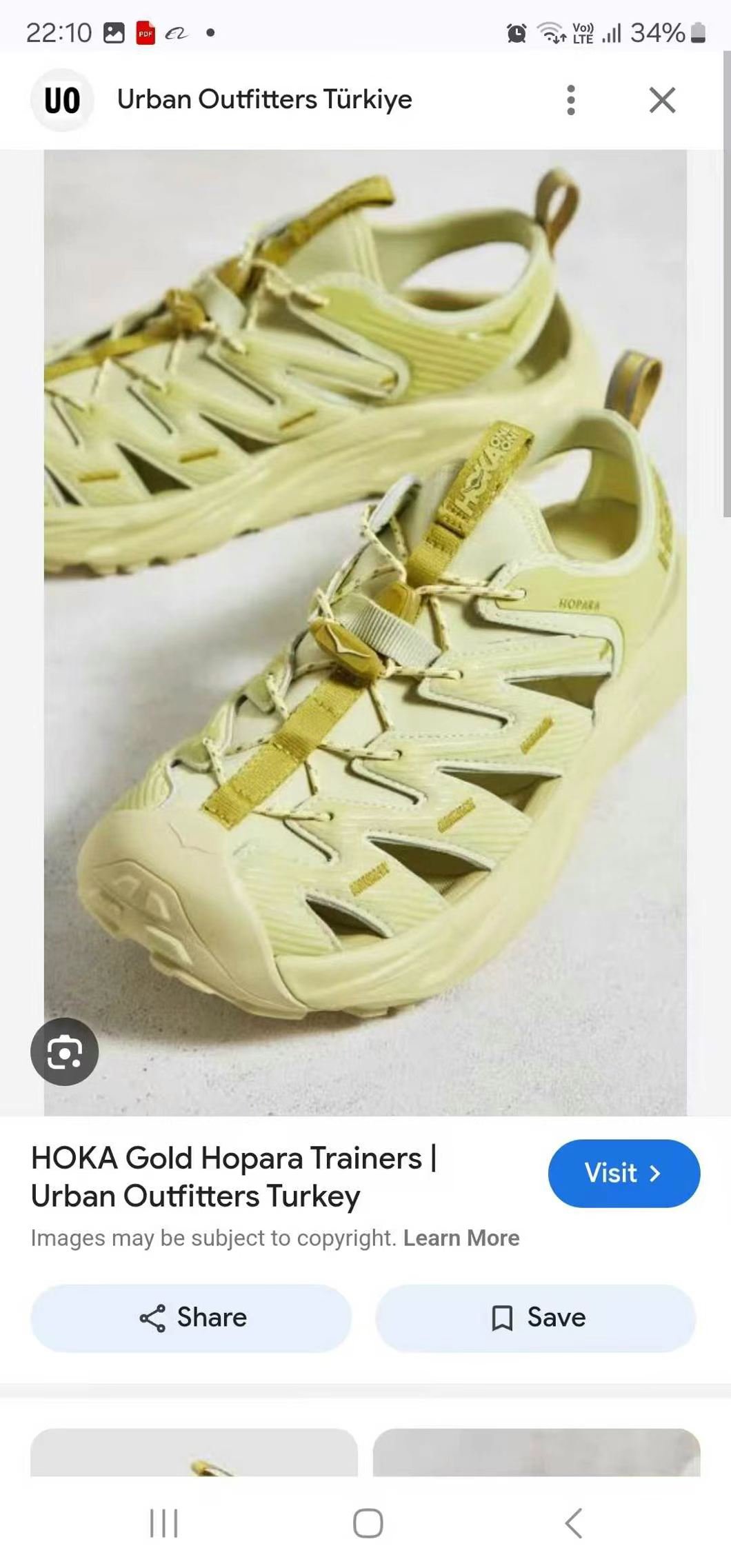Open the three-dot overflow menu
The width and height of the screenshot is (731, 1568).
click(570, 100)
